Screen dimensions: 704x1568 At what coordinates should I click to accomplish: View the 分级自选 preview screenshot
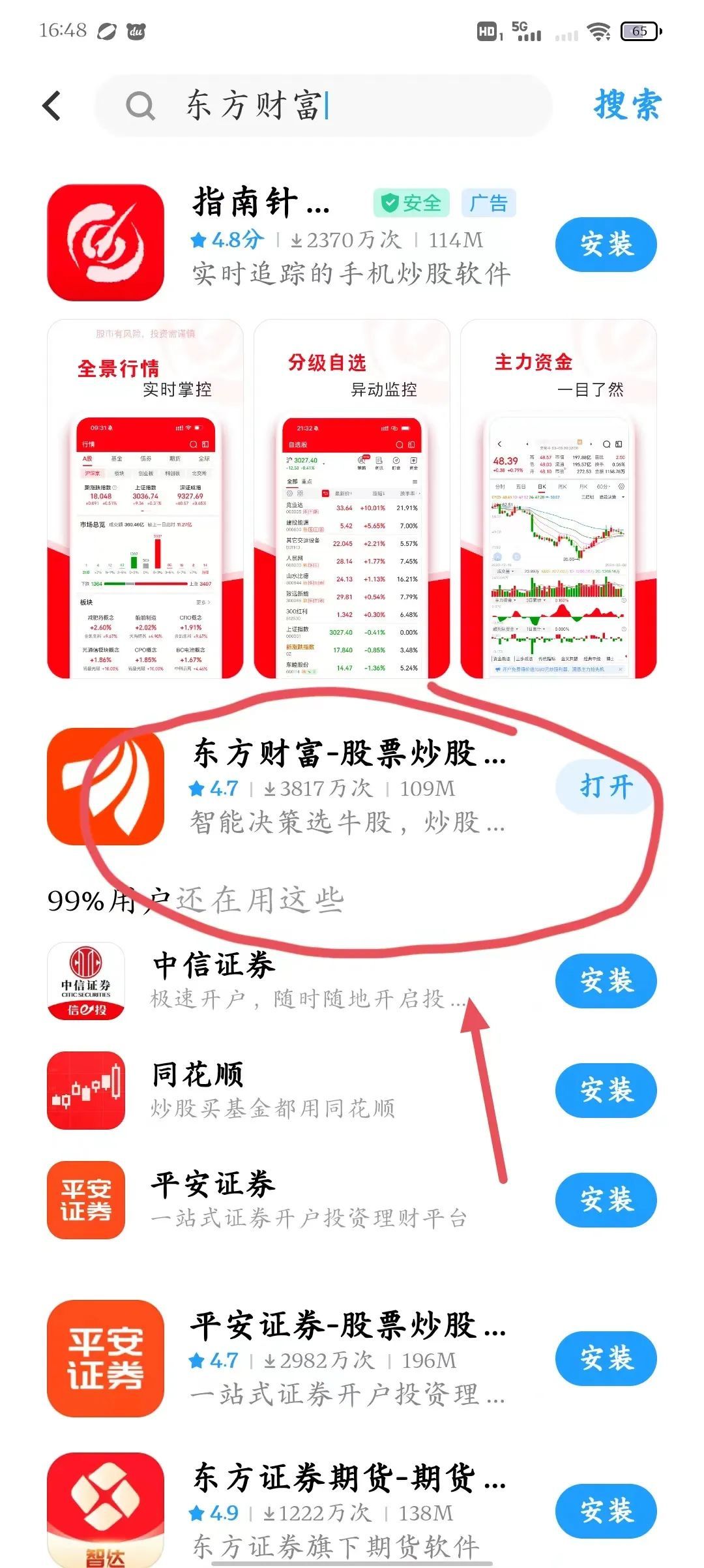[x=352, y=499]
